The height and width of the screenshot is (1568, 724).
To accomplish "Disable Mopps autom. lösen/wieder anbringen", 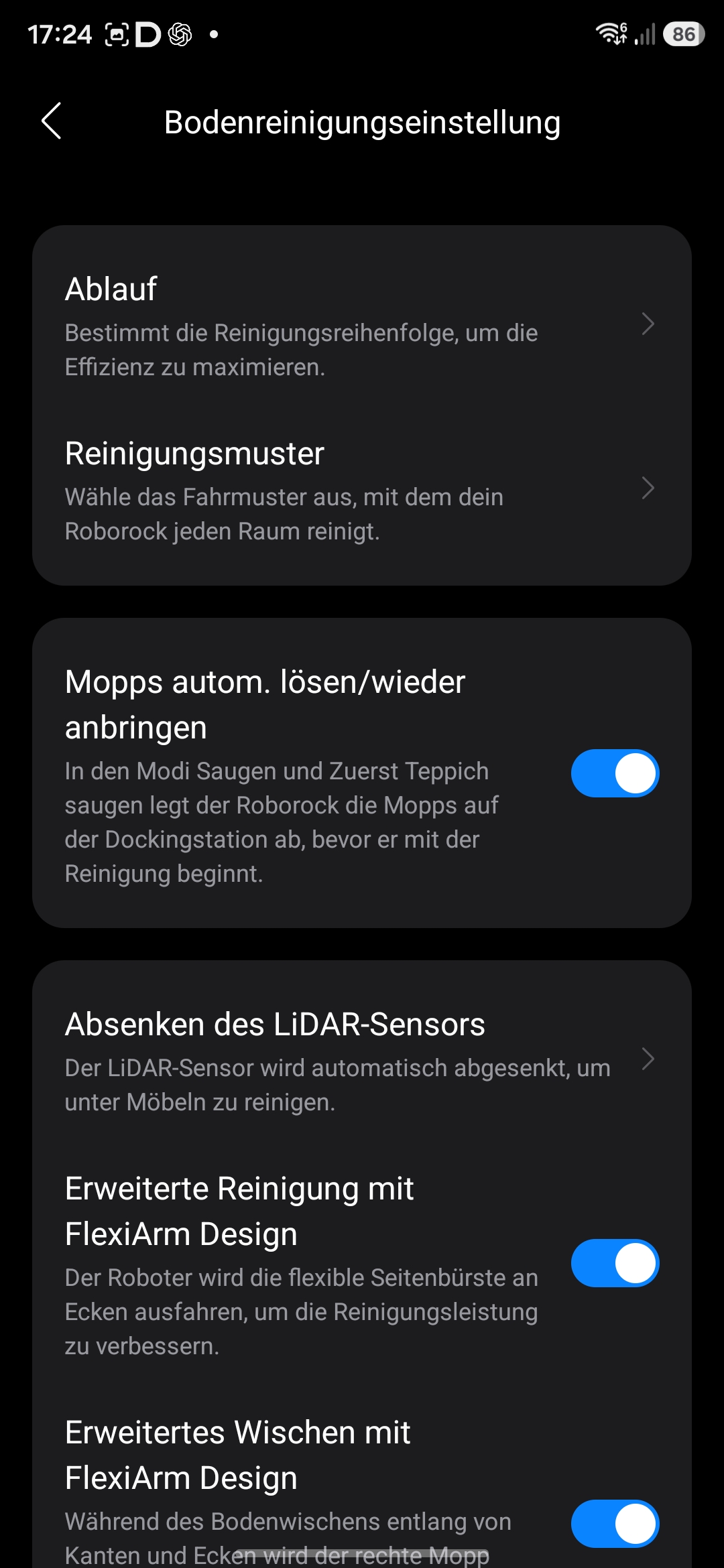I will [x=615, y=773].
